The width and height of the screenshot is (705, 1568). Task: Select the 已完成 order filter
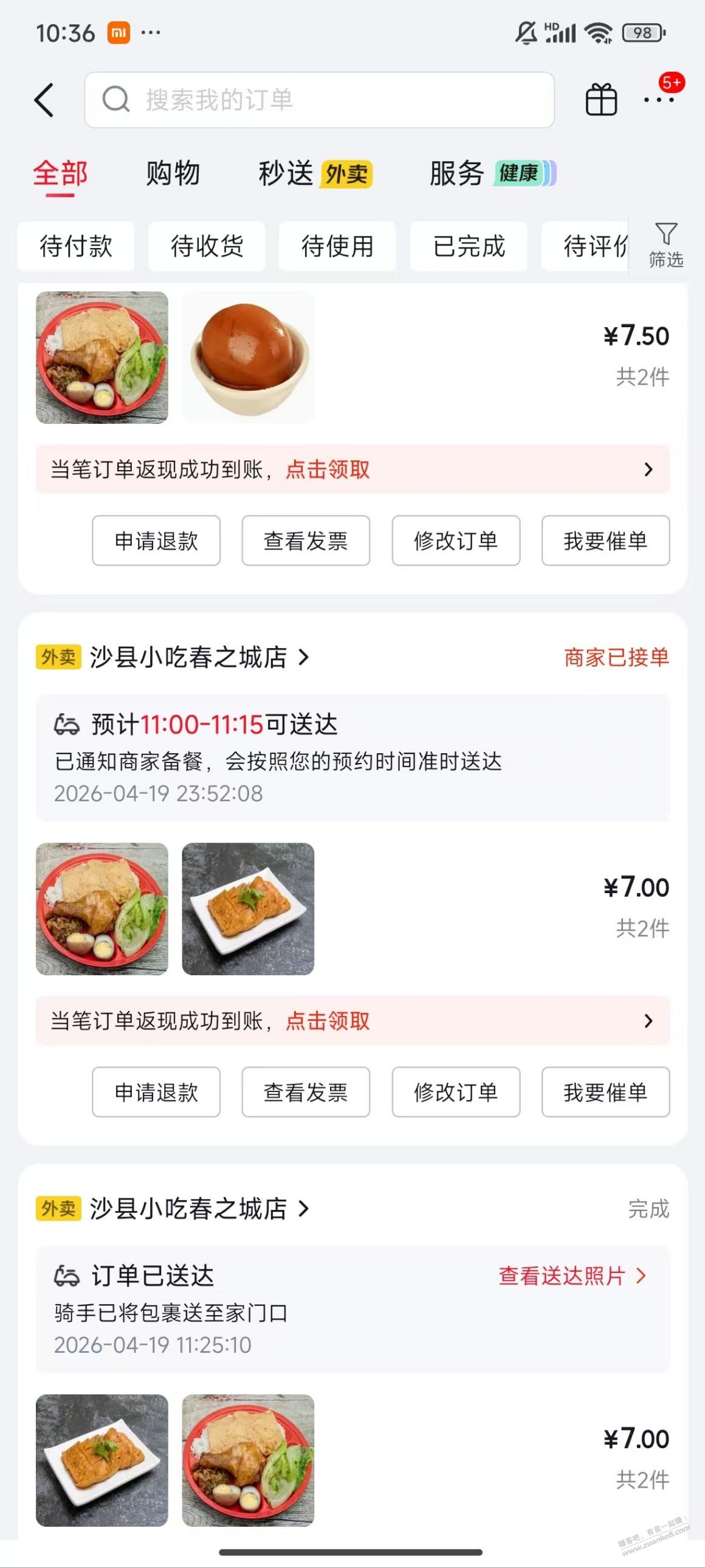pos(469,246)
